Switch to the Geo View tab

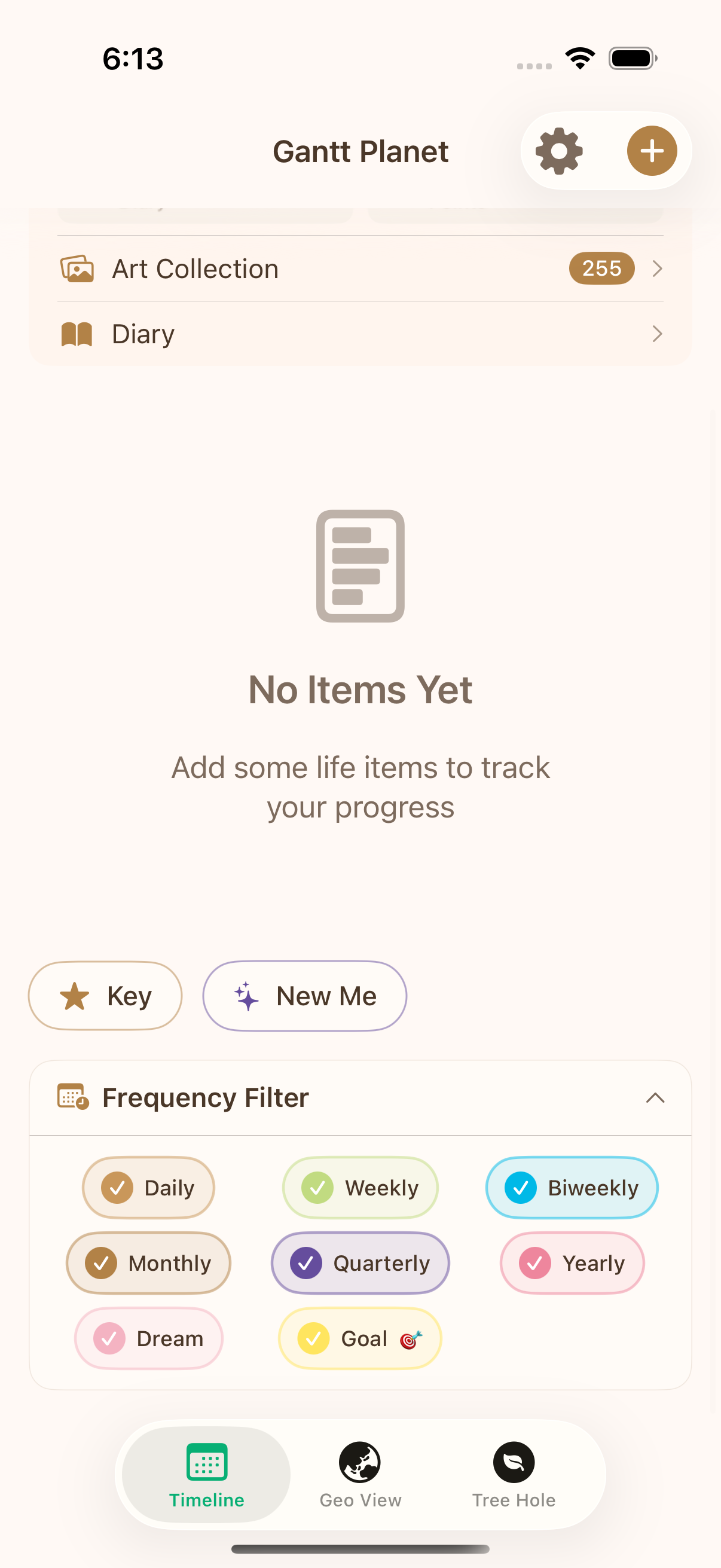pyautogui.click(x=360, y=1474)
